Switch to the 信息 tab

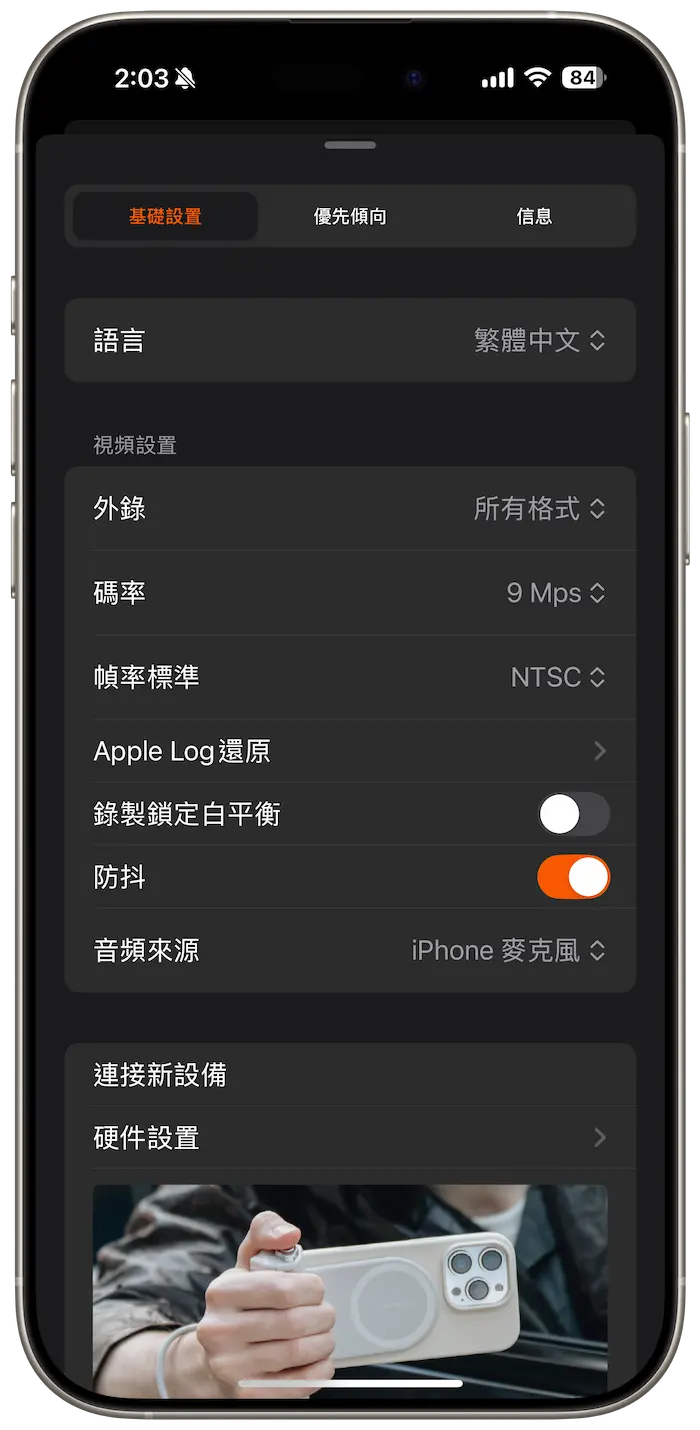[x=534, y=216]
